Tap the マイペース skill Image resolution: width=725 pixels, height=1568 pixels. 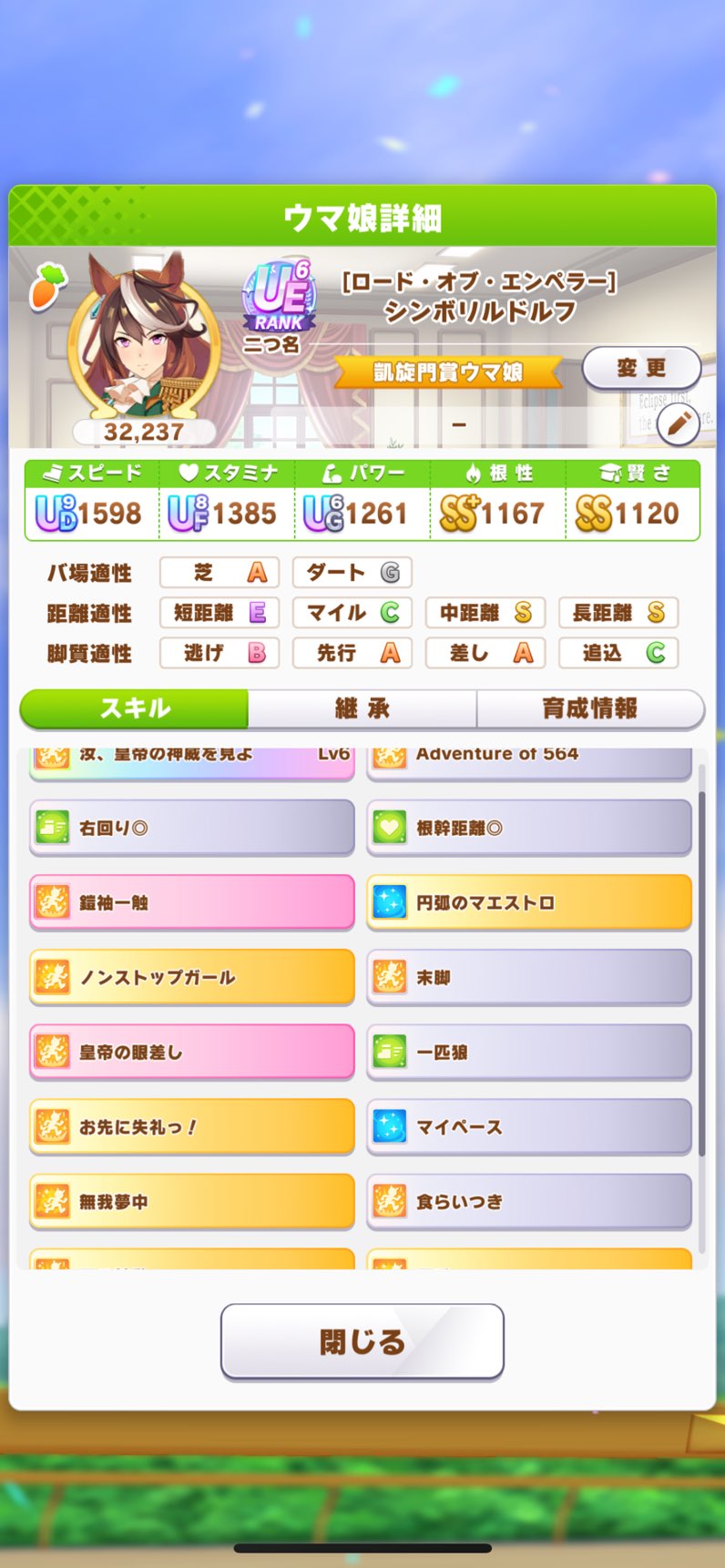pyautogui.click(x=529, y=1126)
